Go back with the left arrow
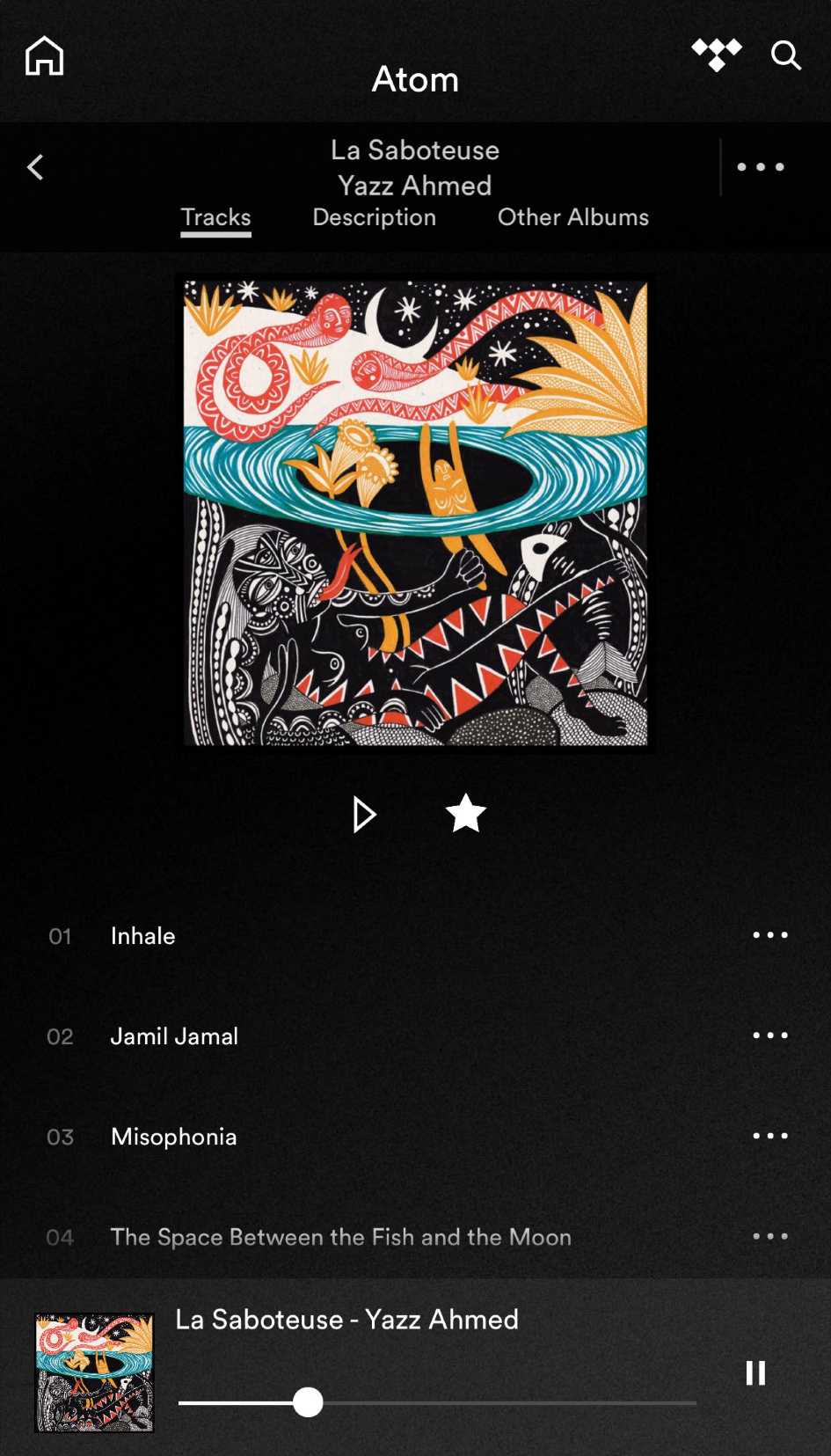 point(35,167)
